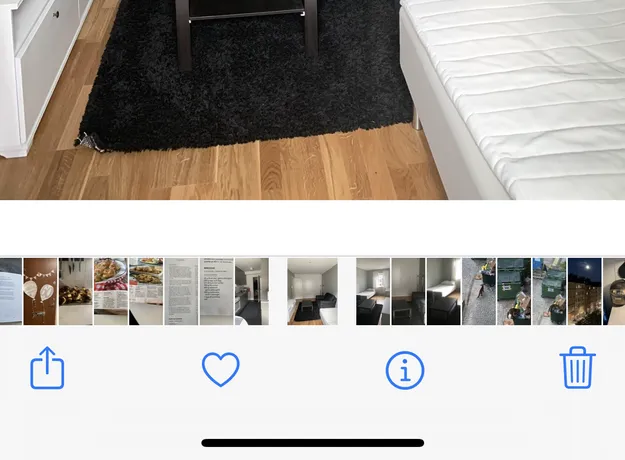This screenshot has height=460, width=625.
Task: Open the main photo of the room
Action: pyautogui.click(x=312, y=100)
